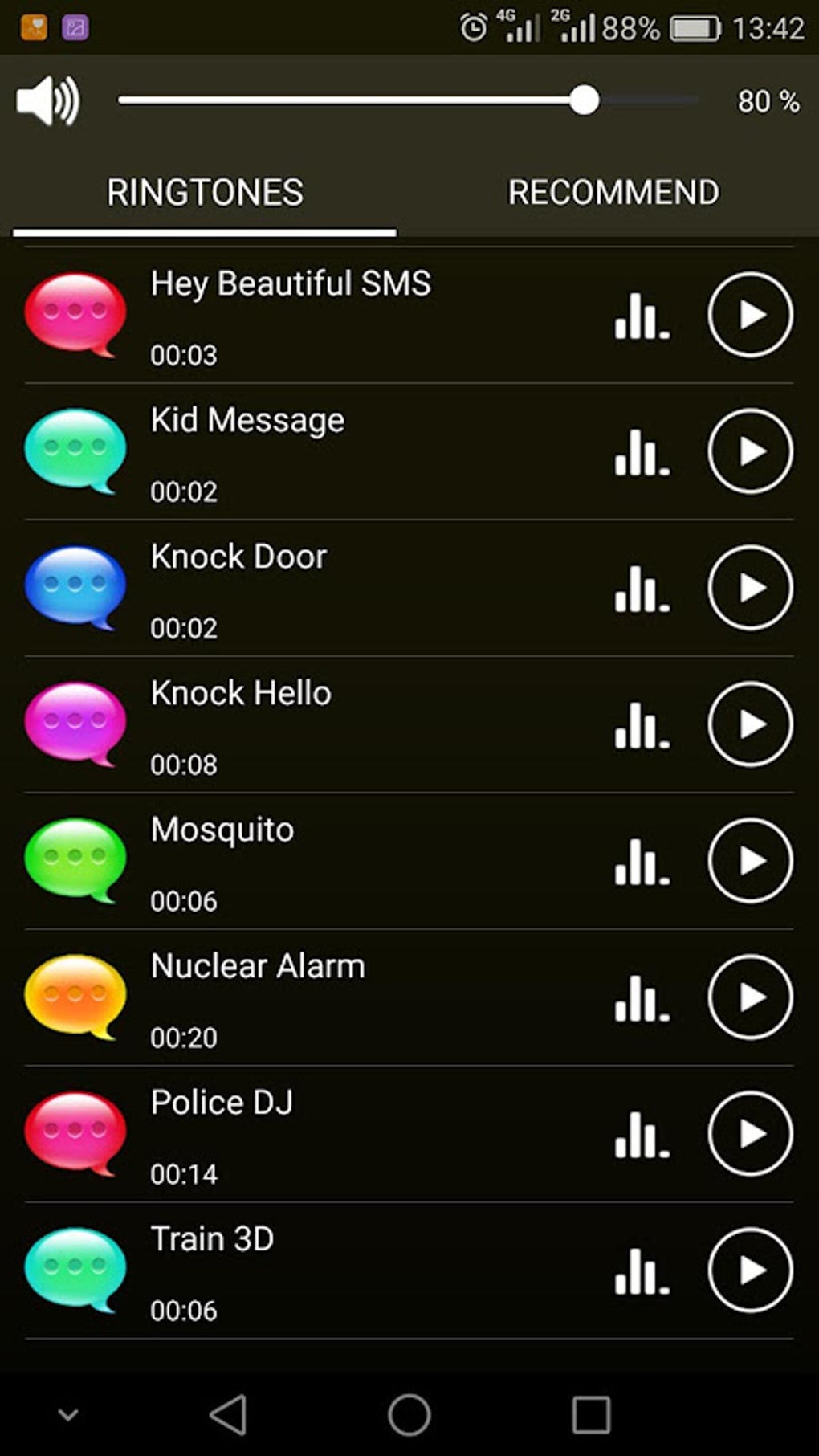Tap the bars icon beside Kid Message

pyautogui.click(x=642, y=452)
